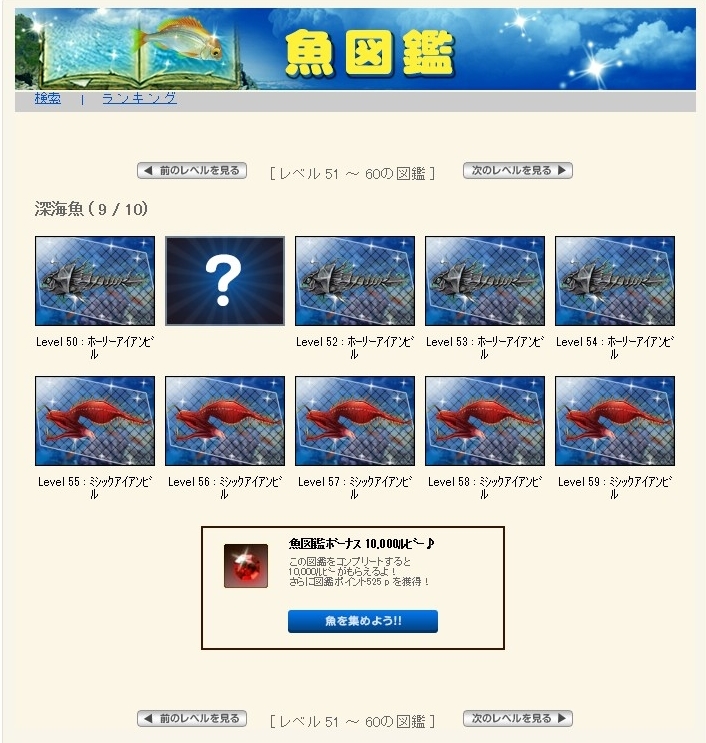Open the Level 50 ホーリーアイアンピル tile
706x743 pixels.
click(x=95, y=281)
